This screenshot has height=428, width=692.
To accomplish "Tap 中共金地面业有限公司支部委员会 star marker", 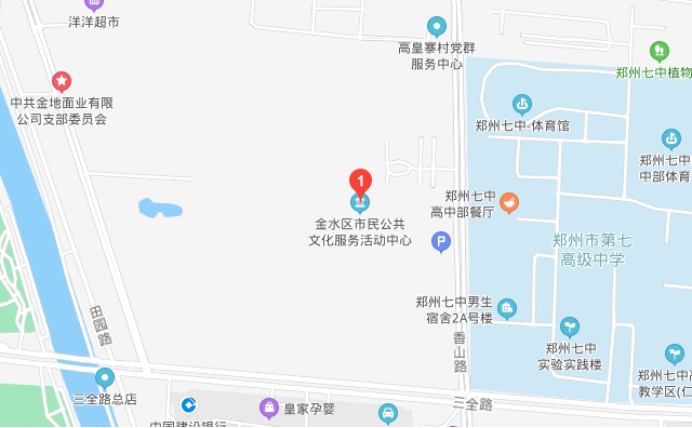I will [x=61, y=80].
